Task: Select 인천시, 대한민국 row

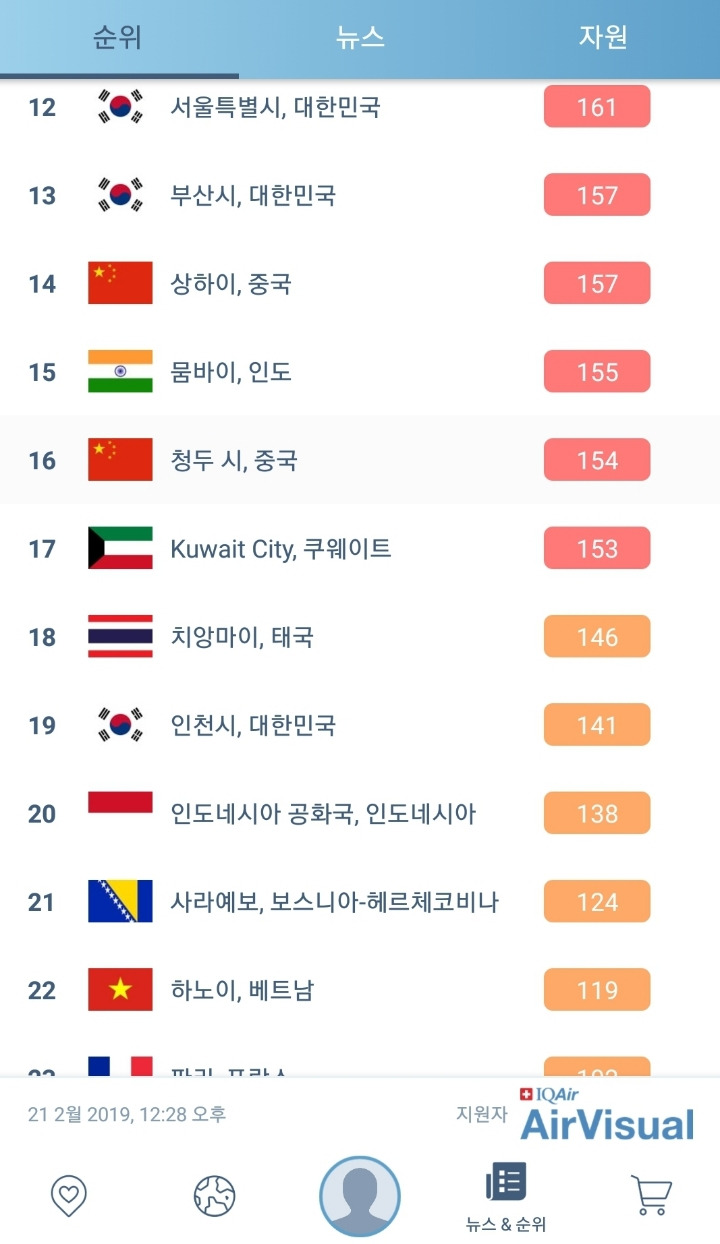Action: click(360, 725)
